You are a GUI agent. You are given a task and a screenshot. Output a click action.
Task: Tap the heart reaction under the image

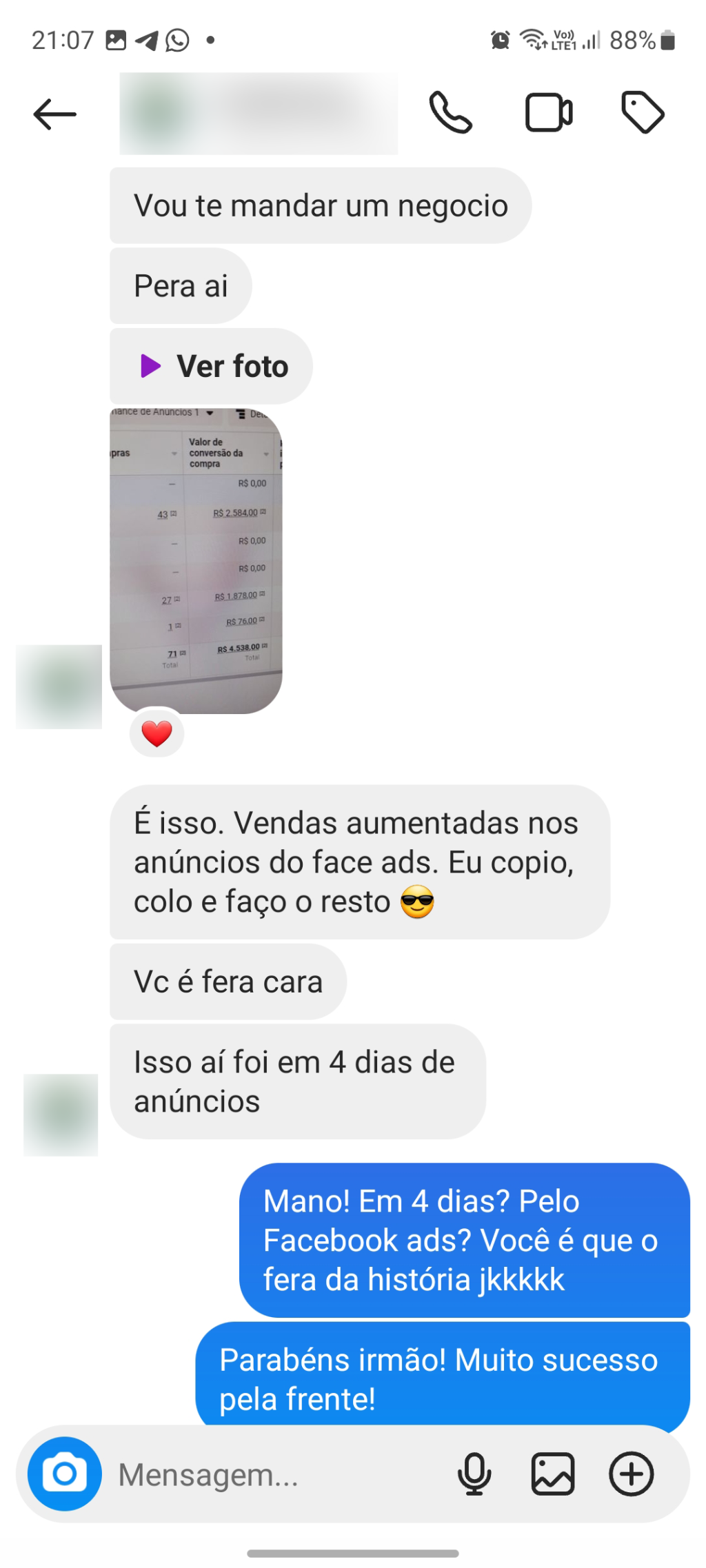click(157, 733)
